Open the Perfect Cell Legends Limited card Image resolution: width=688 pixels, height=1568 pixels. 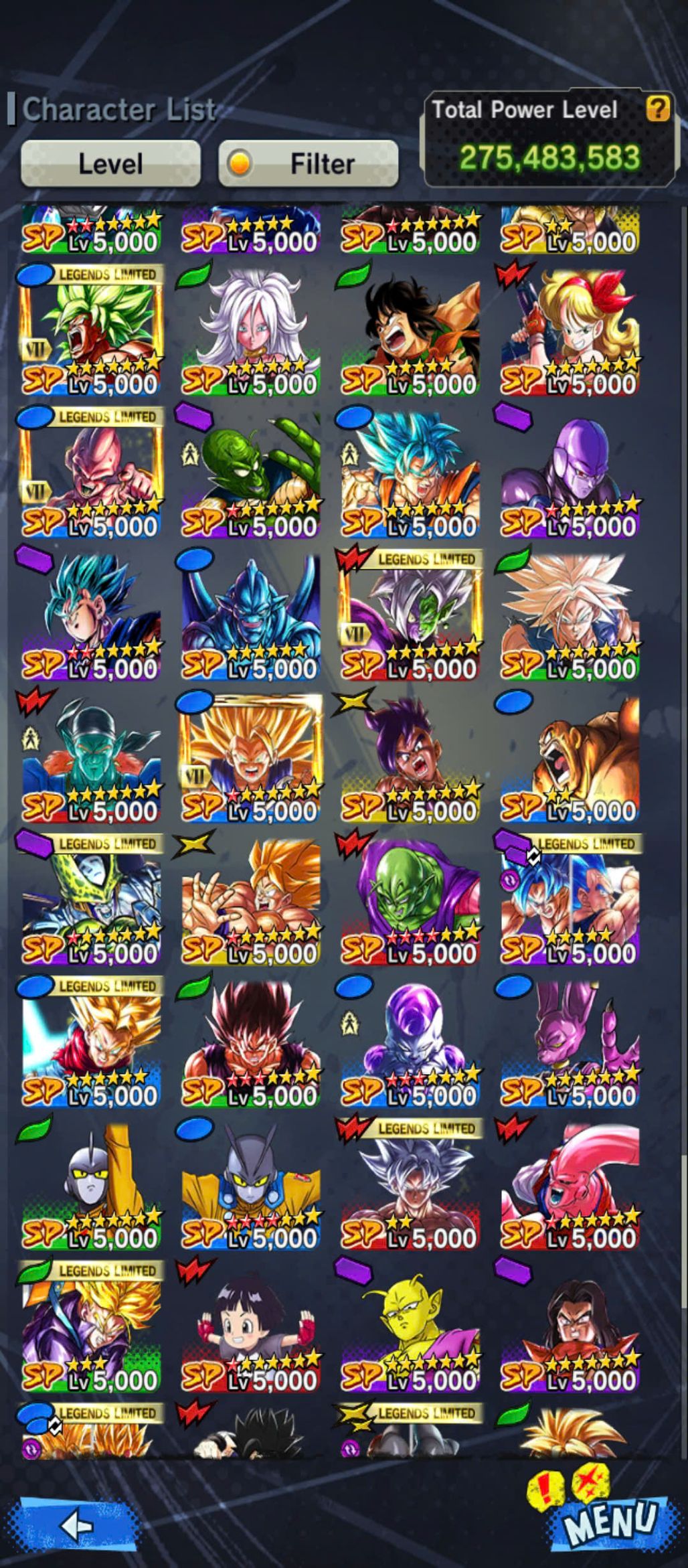92,899
